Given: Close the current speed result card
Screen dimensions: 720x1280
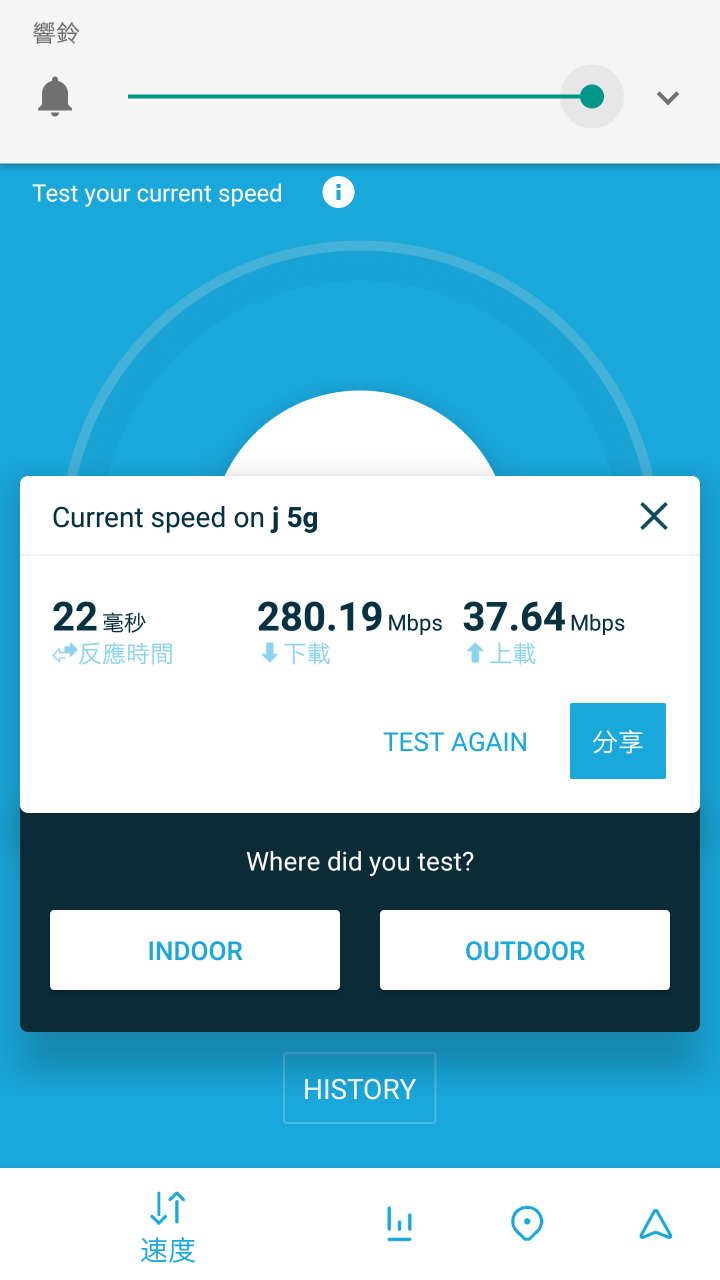Looking at the screenshot, I should pyautogui.click(x=654, y=516).
